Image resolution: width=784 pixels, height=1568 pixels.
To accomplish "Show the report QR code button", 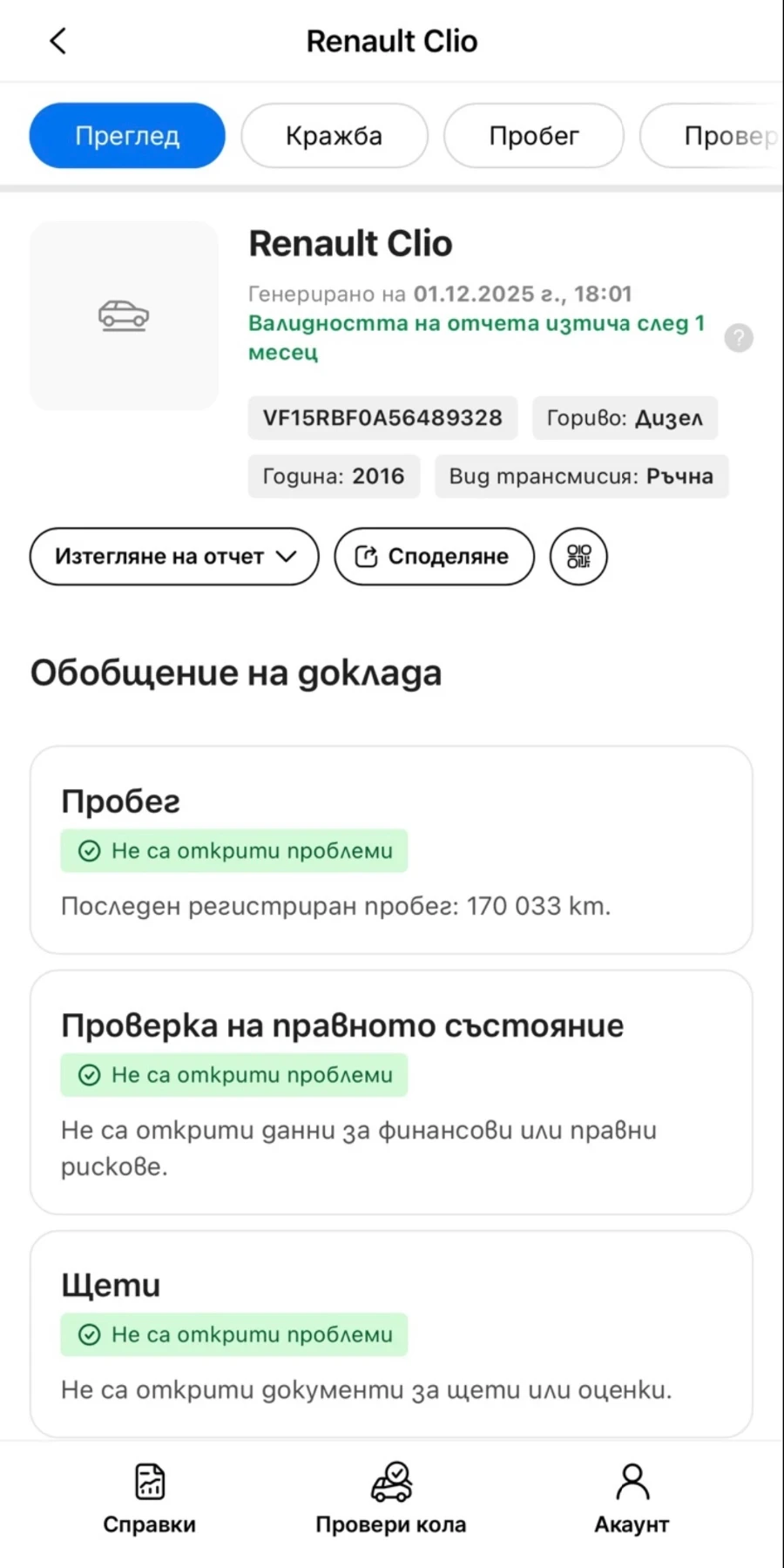I will pos(578,557).
